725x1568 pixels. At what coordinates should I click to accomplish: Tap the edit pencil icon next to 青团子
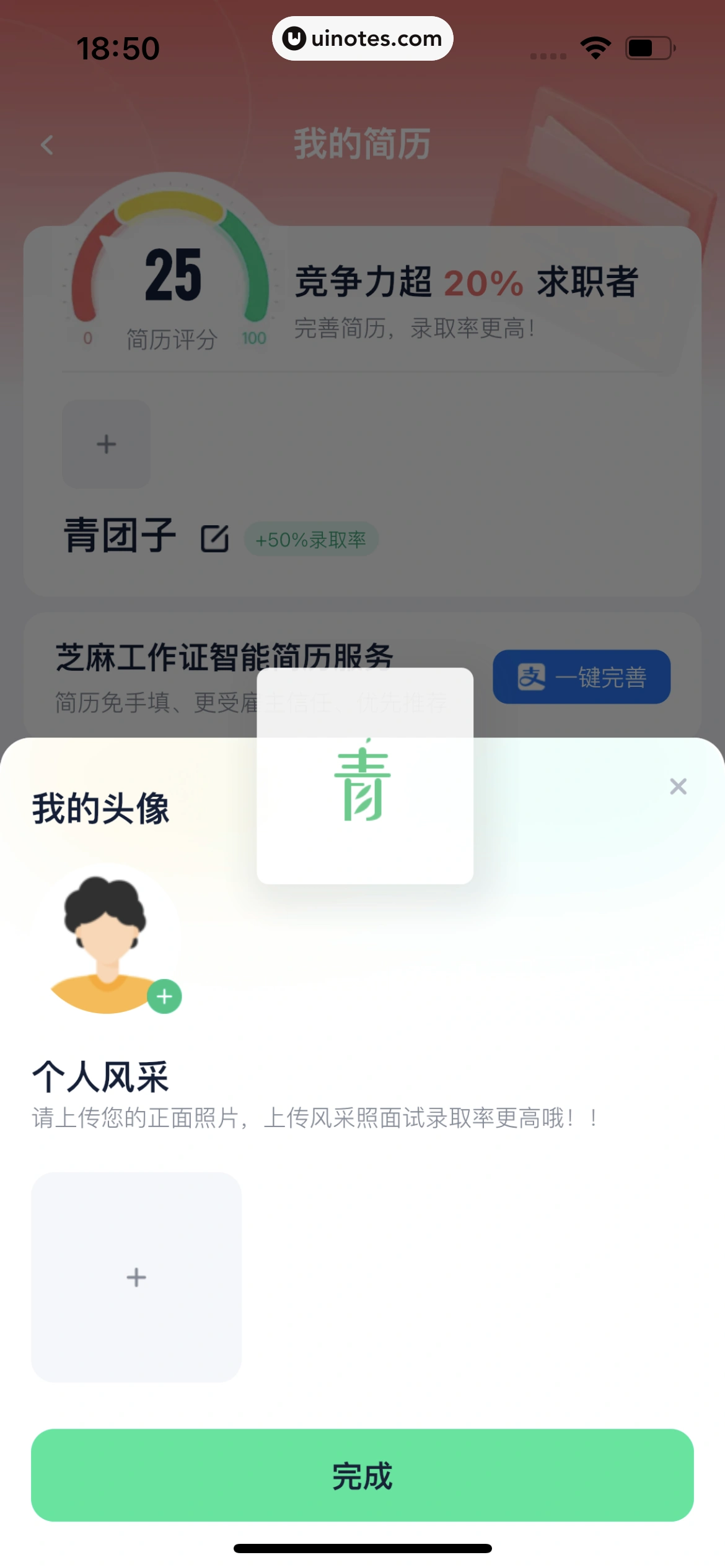[214, 538]
